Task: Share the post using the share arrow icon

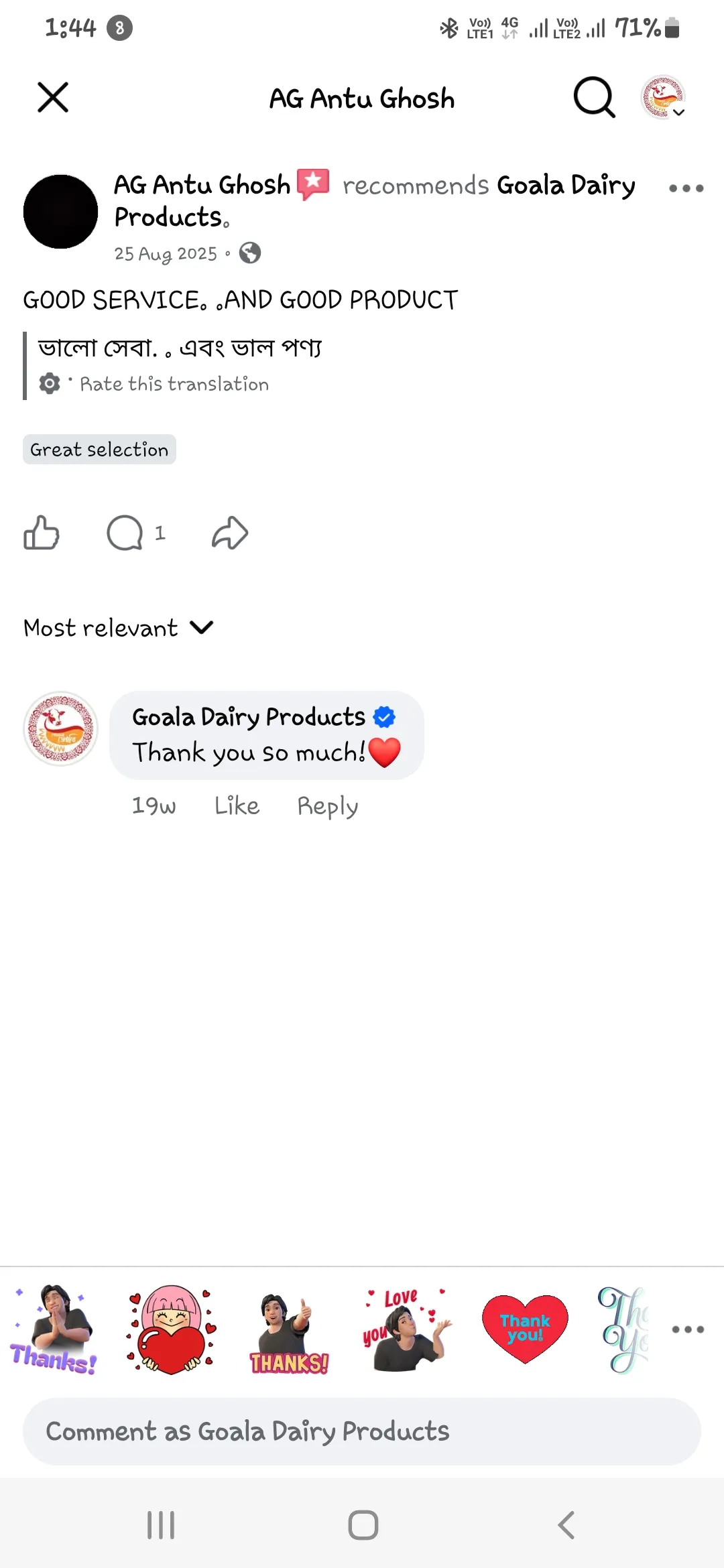Action: 229,533
